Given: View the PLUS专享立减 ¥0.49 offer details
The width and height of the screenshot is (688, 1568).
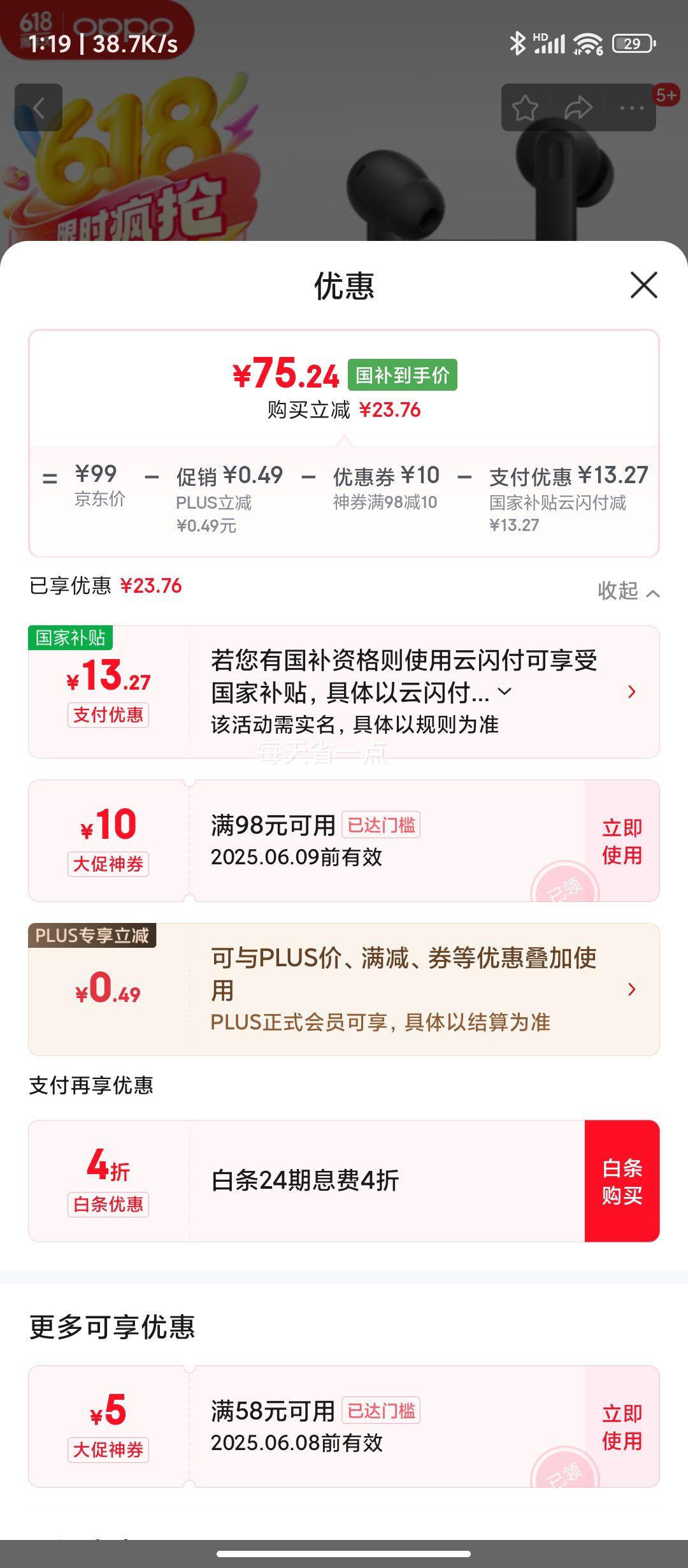Looking at the screenshot, I should (631, 989).
